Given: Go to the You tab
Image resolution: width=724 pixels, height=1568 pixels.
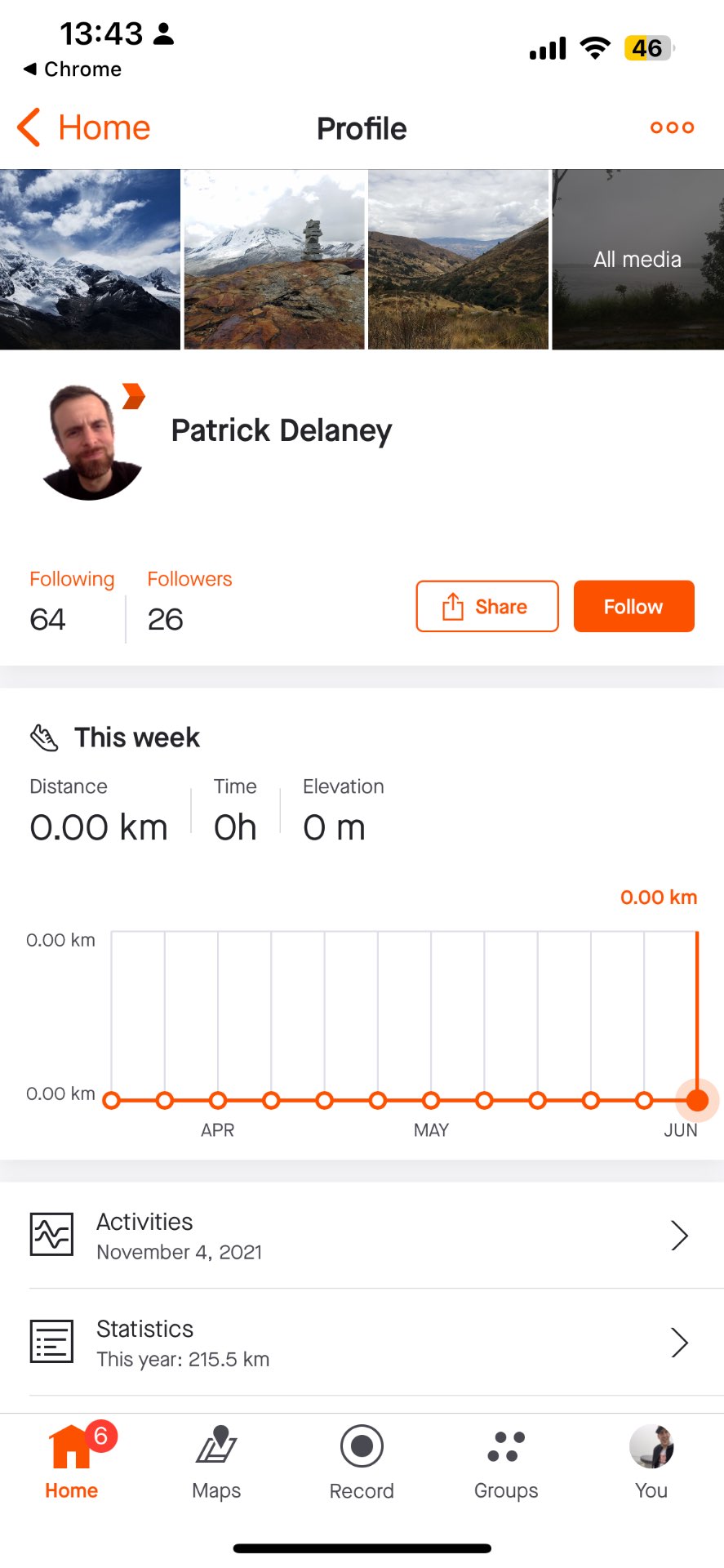Looking at the screenshot, I should coord(651,1463).
